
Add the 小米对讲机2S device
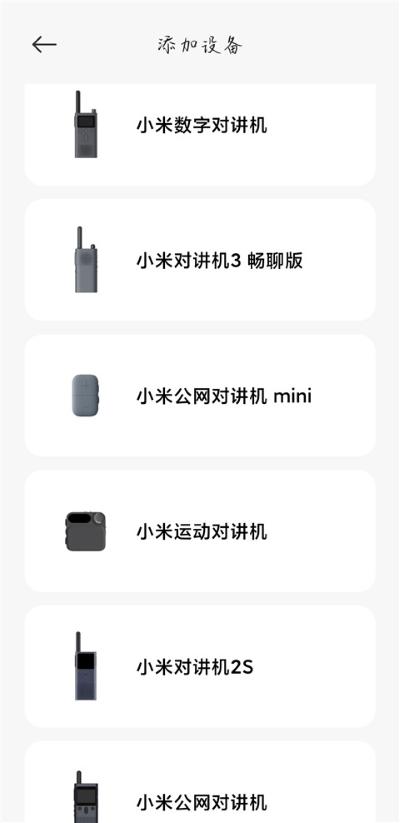click(200, 667)
